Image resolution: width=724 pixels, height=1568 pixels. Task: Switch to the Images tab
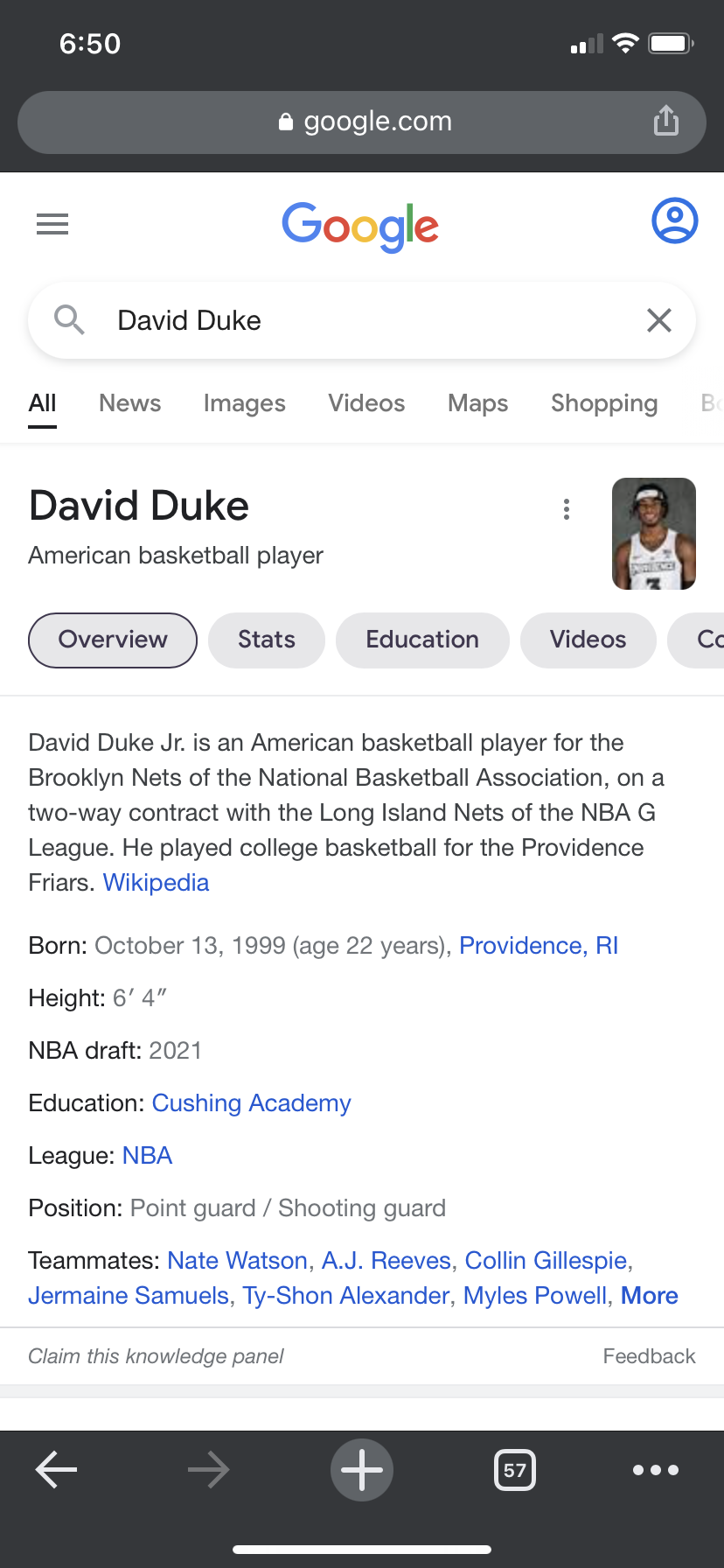pyautogui.click(x=244, y=403)
